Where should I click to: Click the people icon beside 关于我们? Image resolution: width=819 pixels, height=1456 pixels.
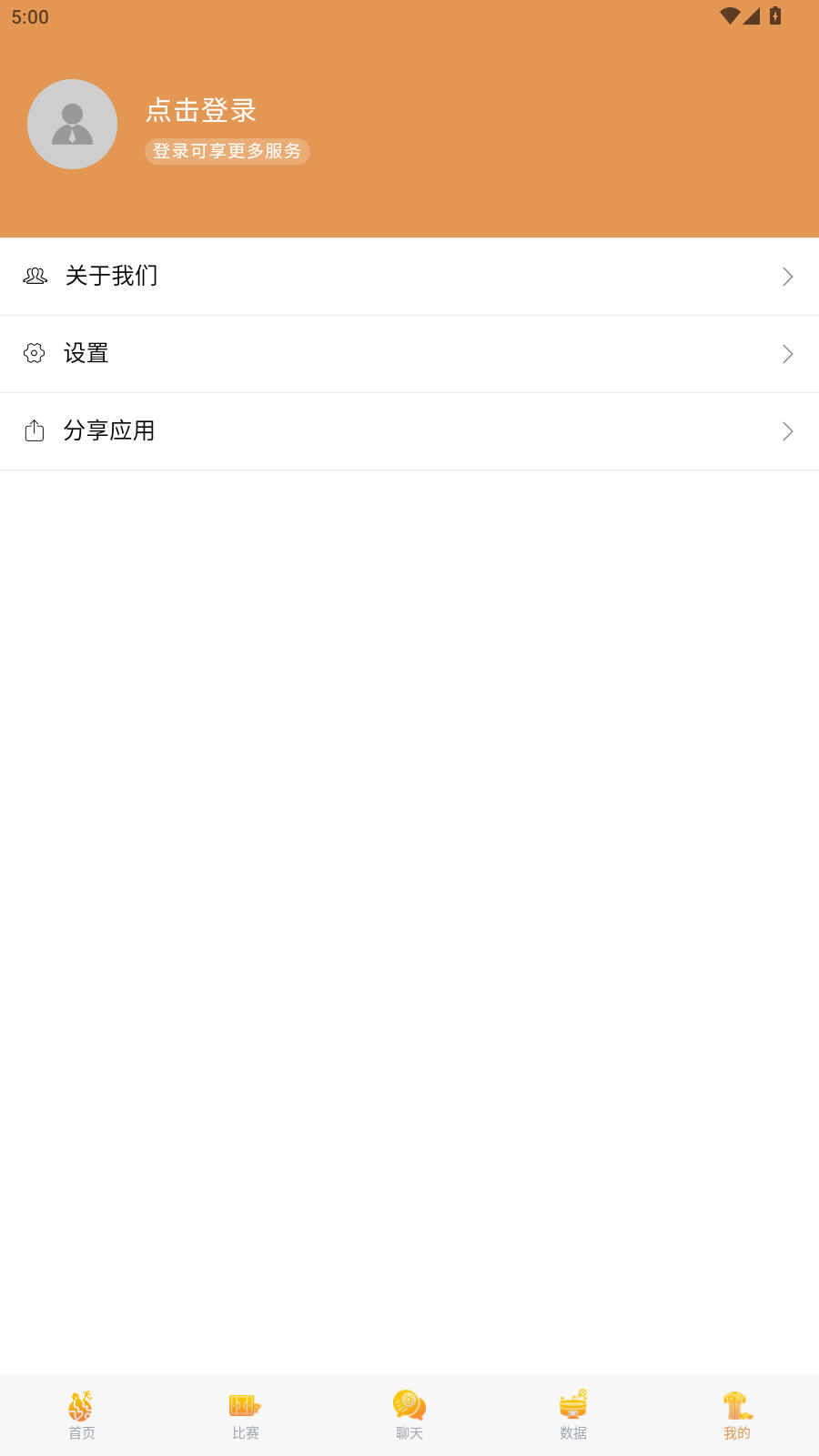point(34,276)
